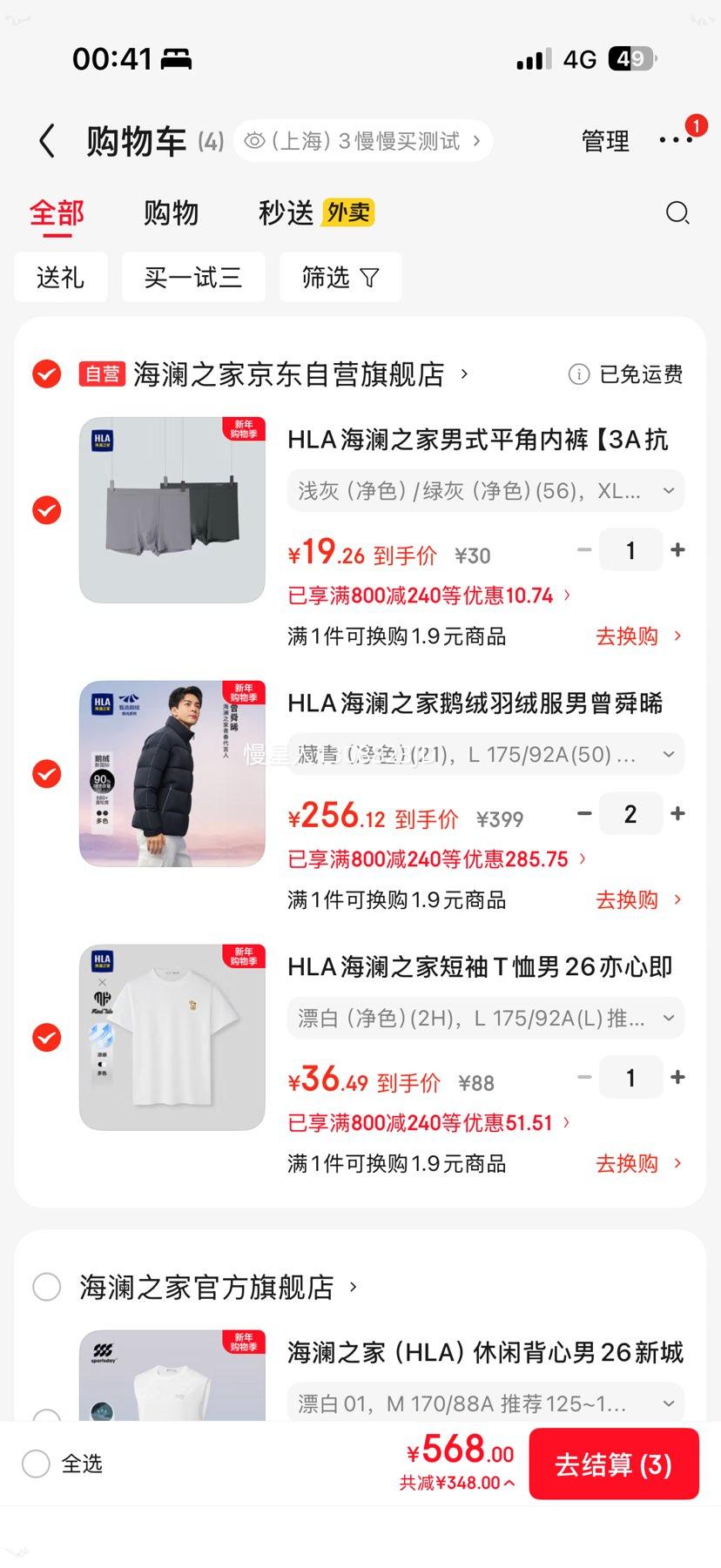This screenshot has height=1568, width=721.
Task: Open the size dropdown for the 平角内裤
Action: (485, 490)
